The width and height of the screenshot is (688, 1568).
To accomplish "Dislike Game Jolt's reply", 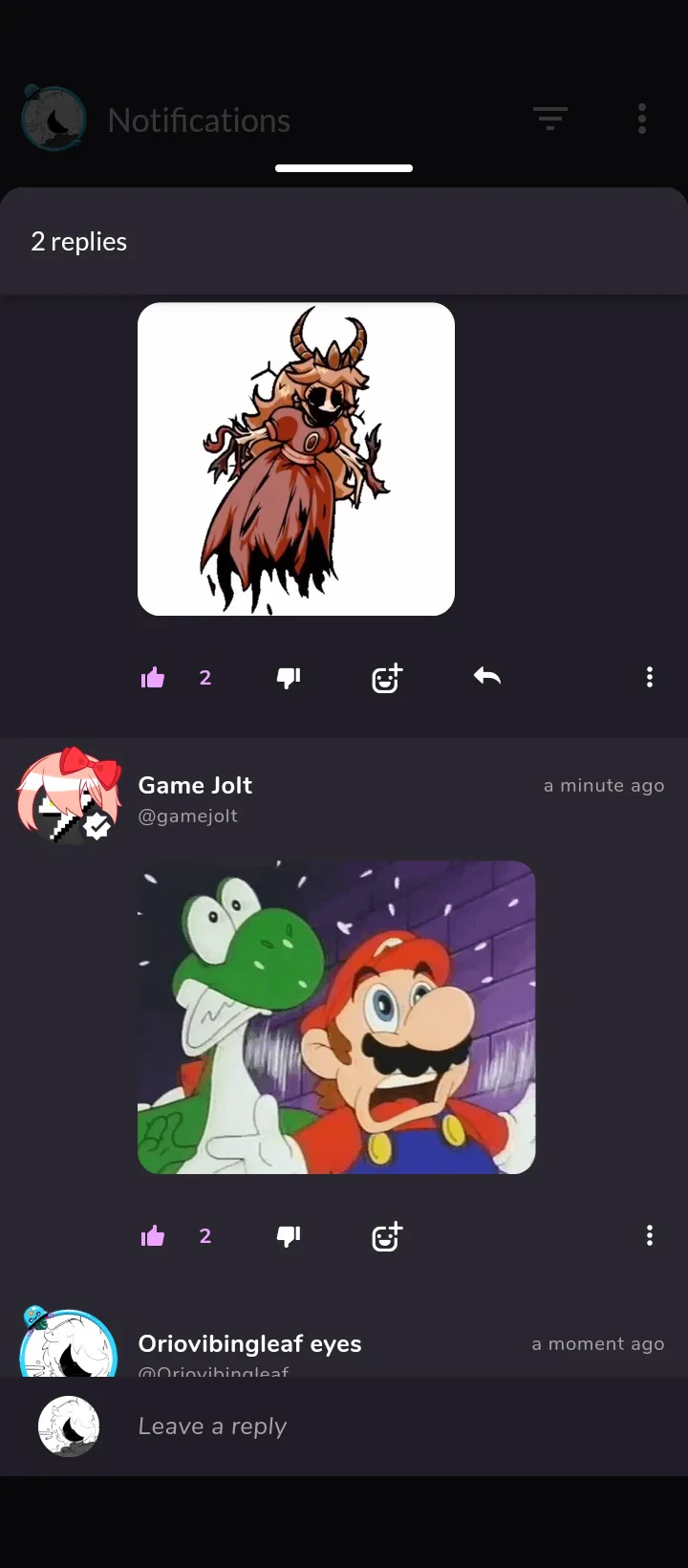I will point(289,1236).
